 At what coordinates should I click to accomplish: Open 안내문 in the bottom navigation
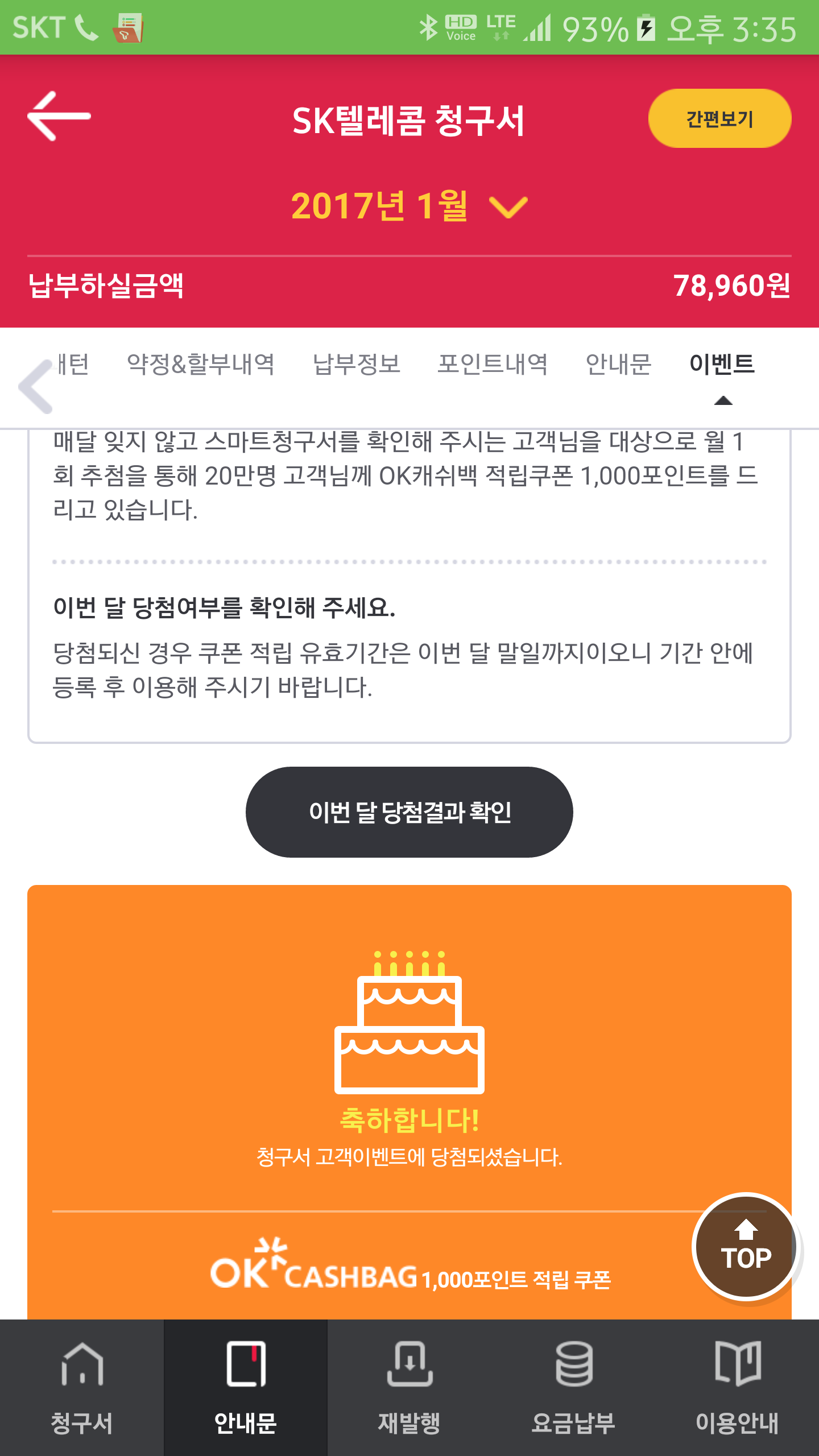[x=246, y=1388]
